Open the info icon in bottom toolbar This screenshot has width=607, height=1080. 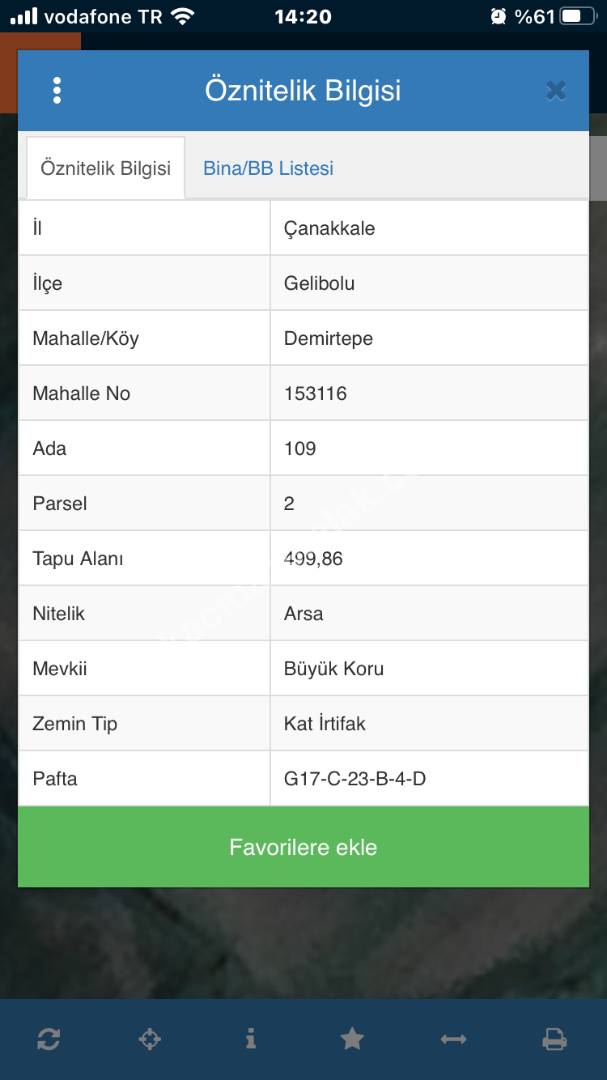(250, 1039)
